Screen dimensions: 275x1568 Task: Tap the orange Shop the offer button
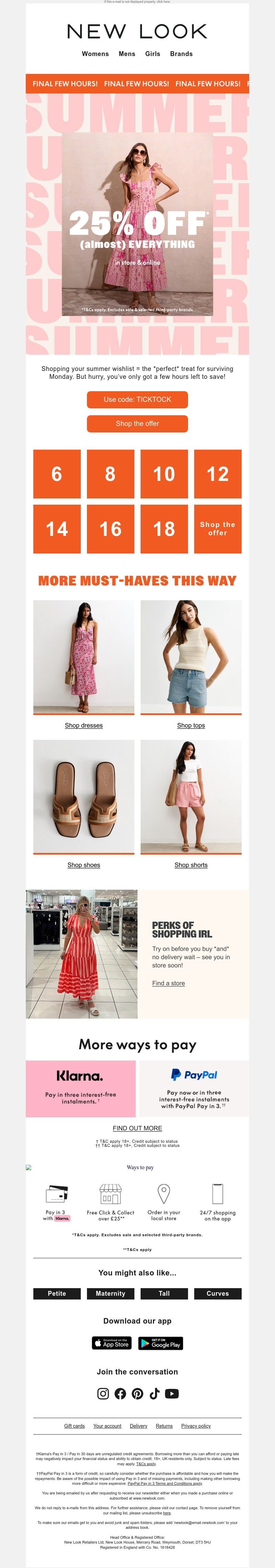[137, 424]
